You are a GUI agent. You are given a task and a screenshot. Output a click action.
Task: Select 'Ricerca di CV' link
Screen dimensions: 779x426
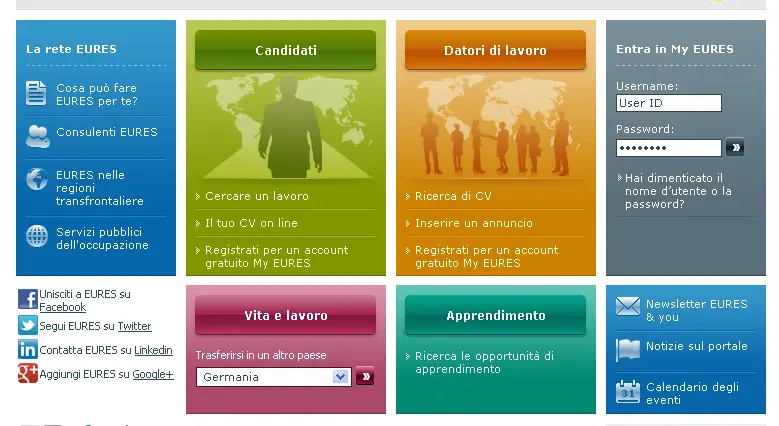coord(453,196)
